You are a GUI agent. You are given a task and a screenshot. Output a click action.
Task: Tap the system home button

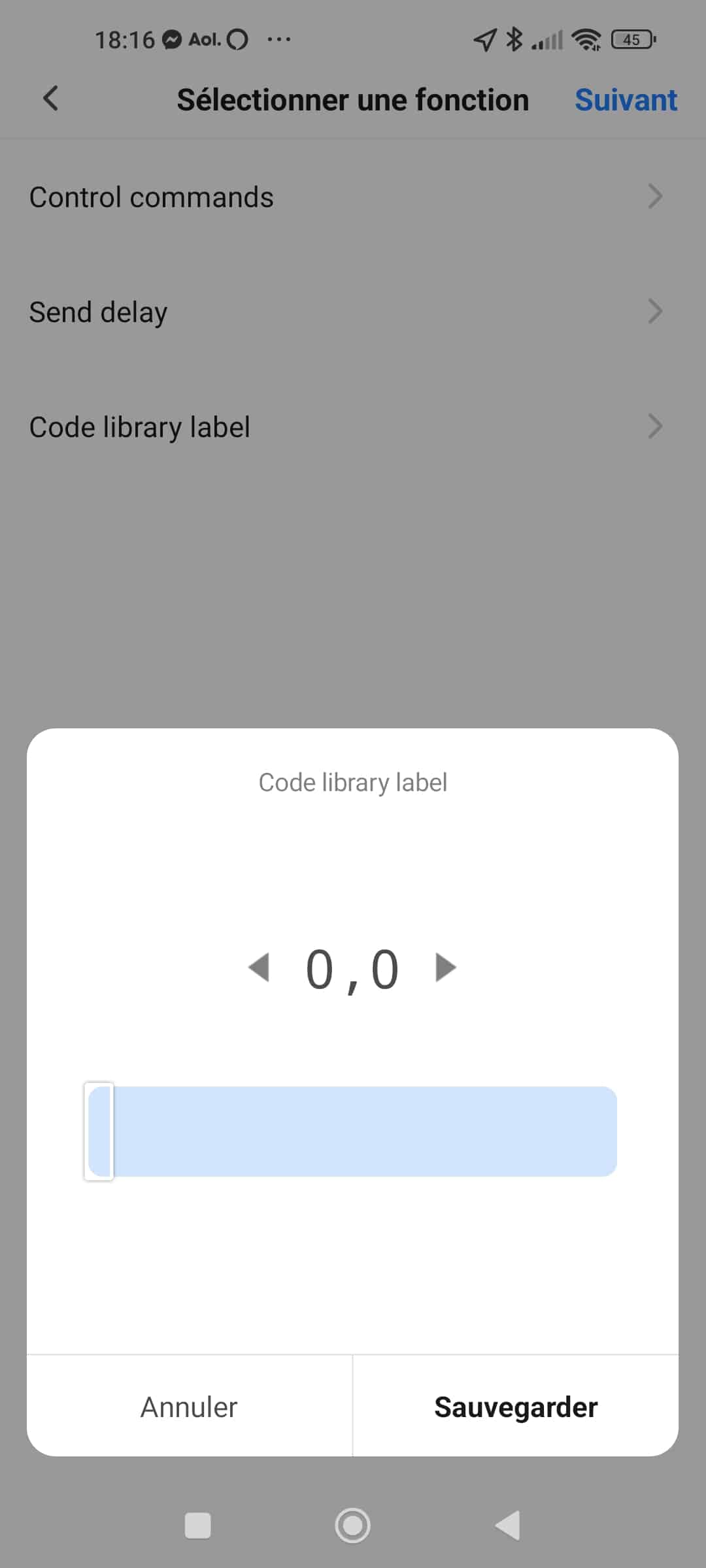[x=353, y=1526]
